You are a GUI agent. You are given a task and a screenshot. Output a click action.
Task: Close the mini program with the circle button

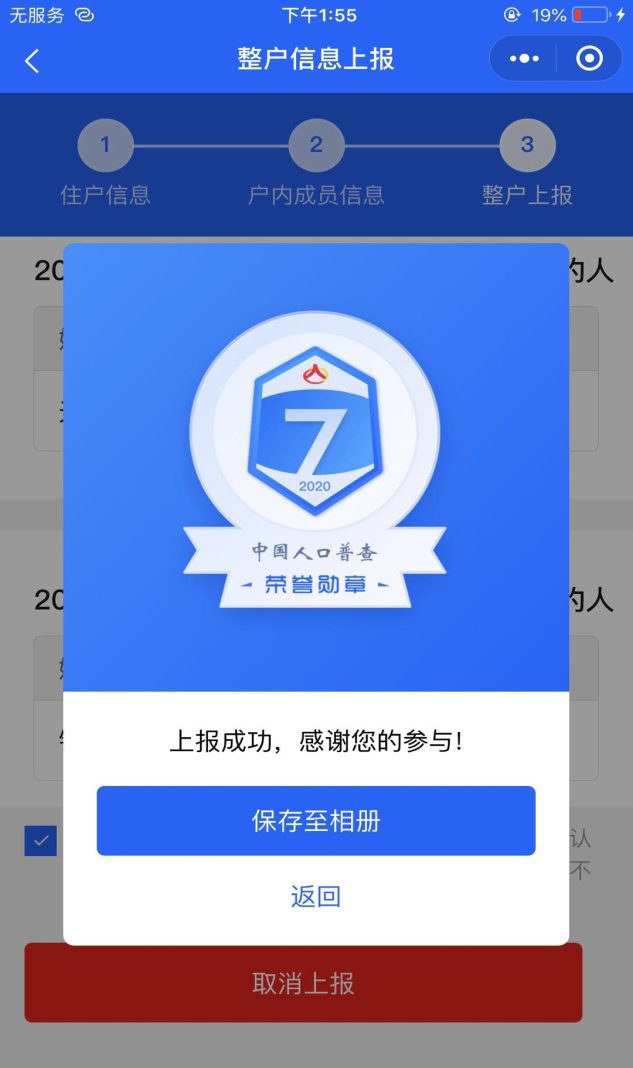590,59
